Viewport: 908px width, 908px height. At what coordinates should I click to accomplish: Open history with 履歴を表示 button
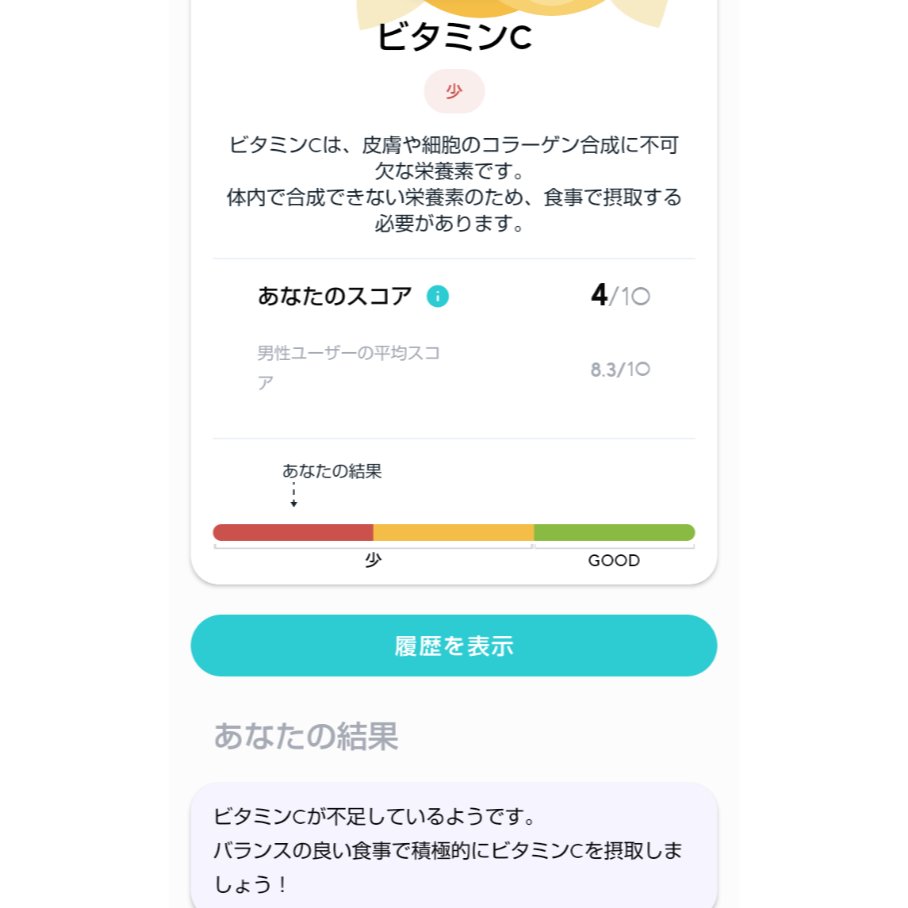pyautogui.click(x=453, y=646)
